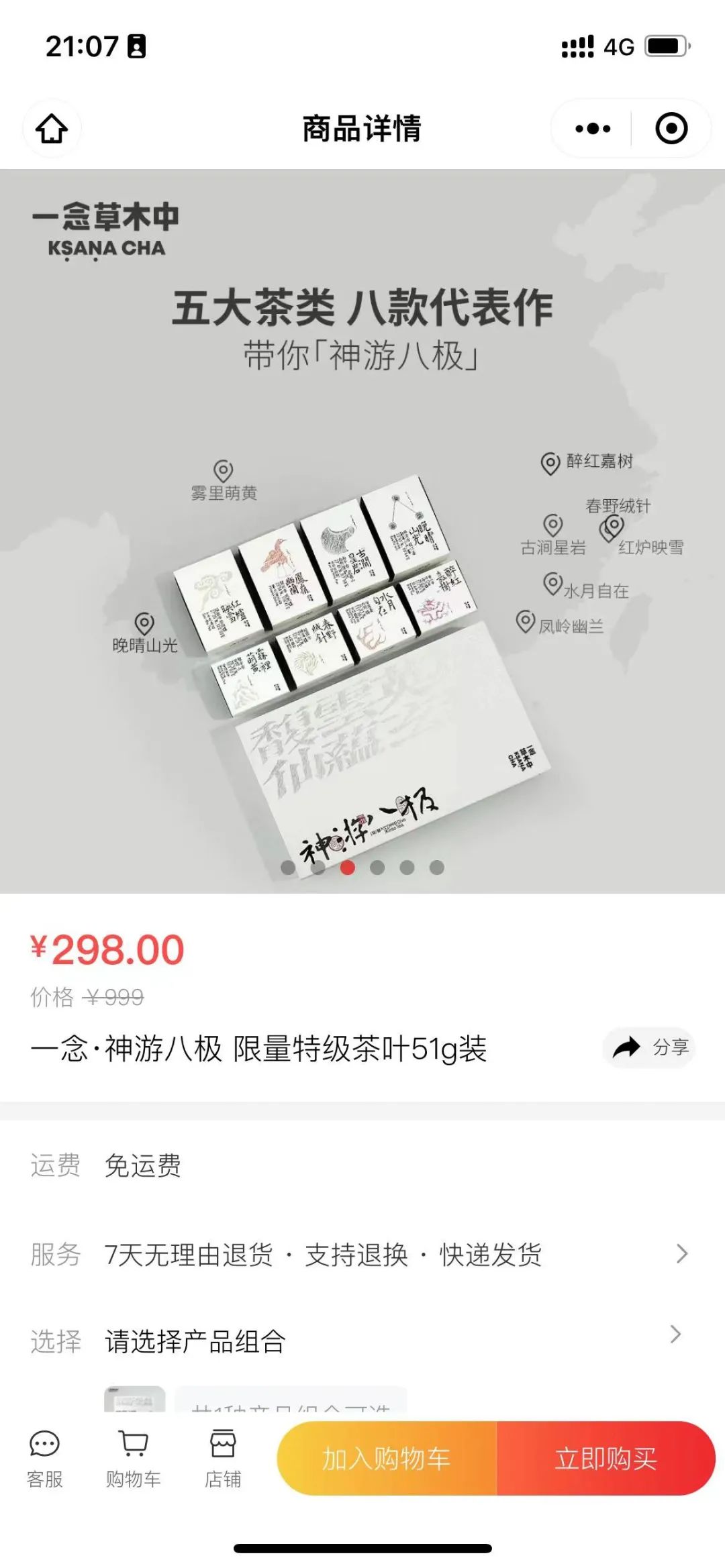The image size is (725, 1568).
Task: Buy now with 立即购买
Action: click(606, 1459)
